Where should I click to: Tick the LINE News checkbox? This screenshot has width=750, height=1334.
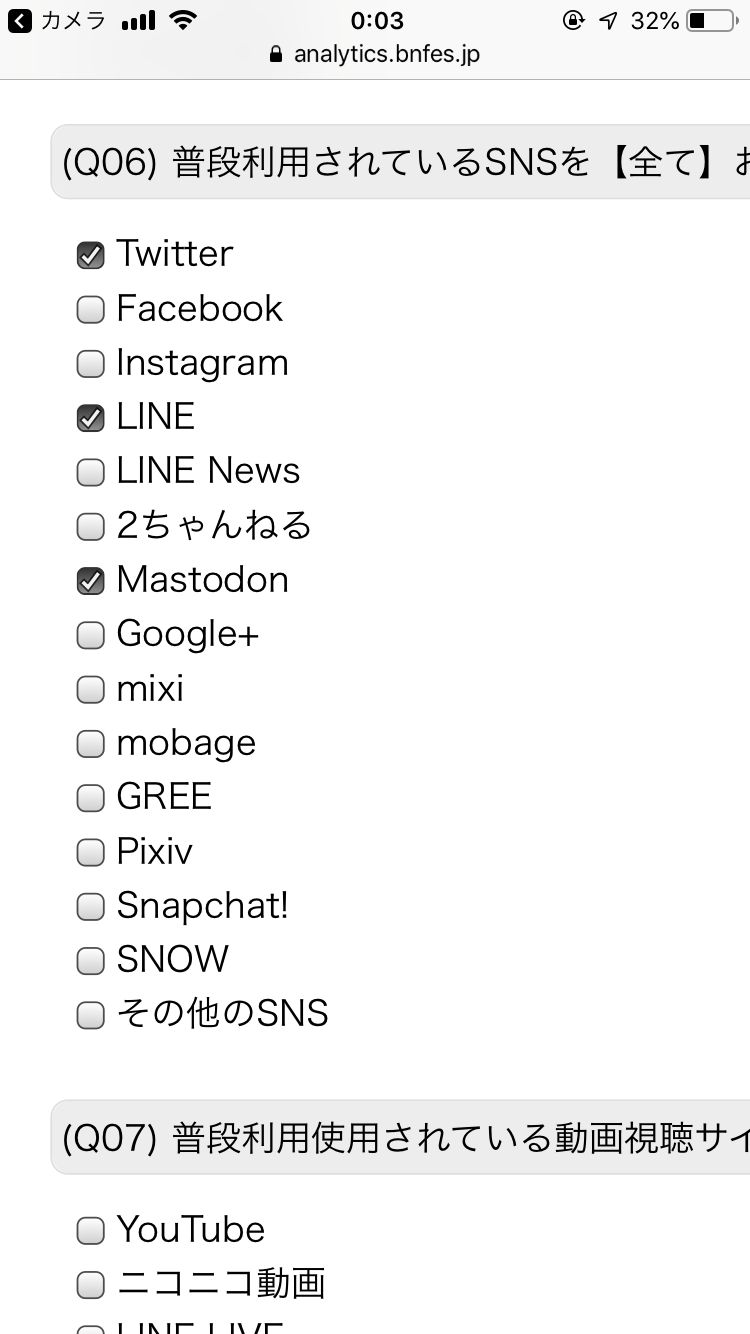pyautogui.click(x=91, y=472)
